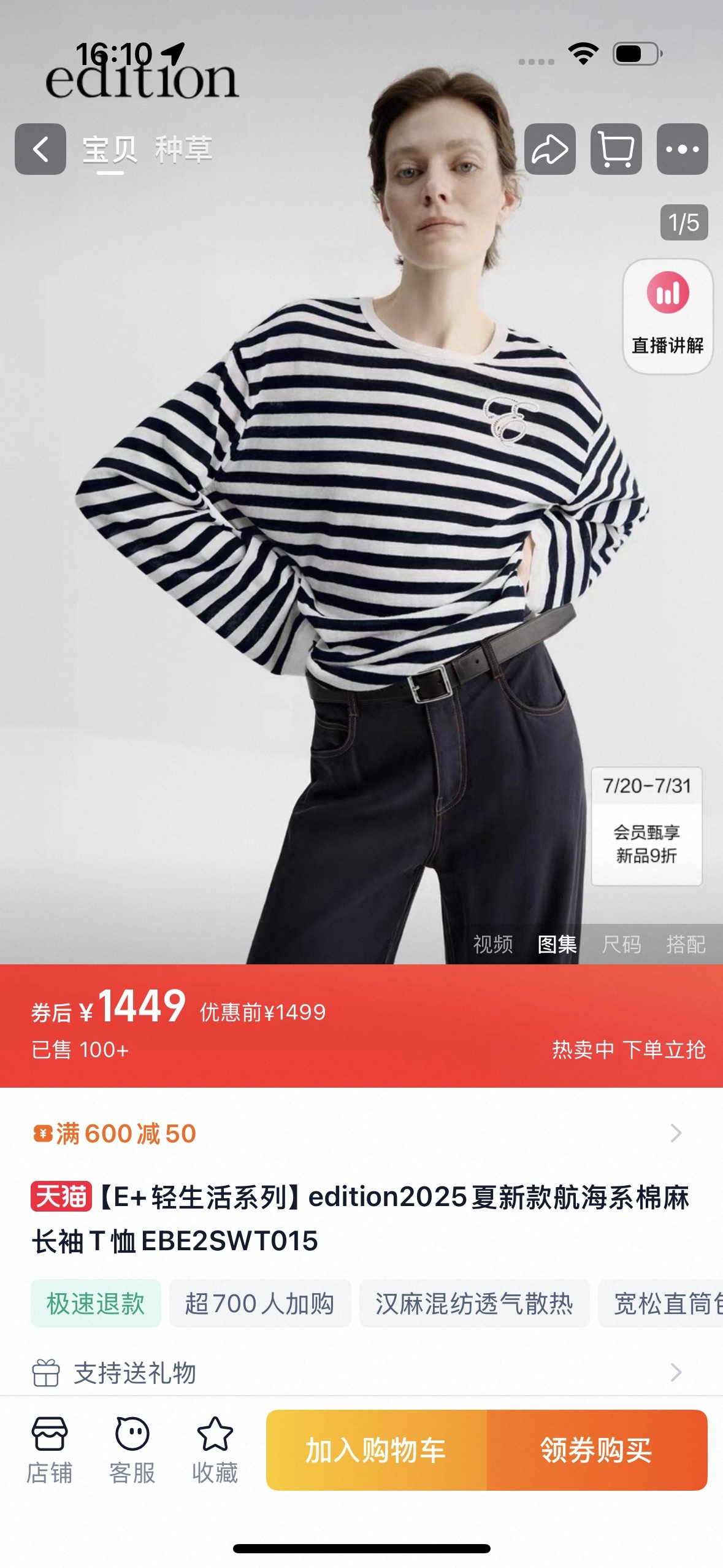Share this product
The image size is (723, 1568).
coord(549,149)
